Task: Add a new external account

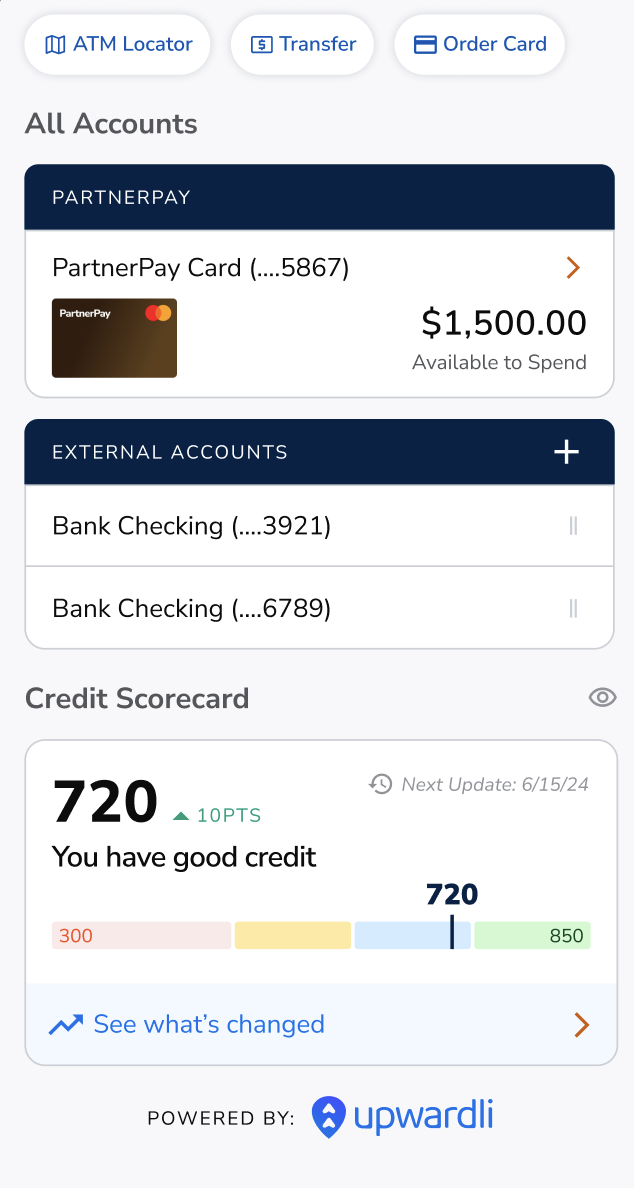Action: pyautogui.click(x=566, y=452)
